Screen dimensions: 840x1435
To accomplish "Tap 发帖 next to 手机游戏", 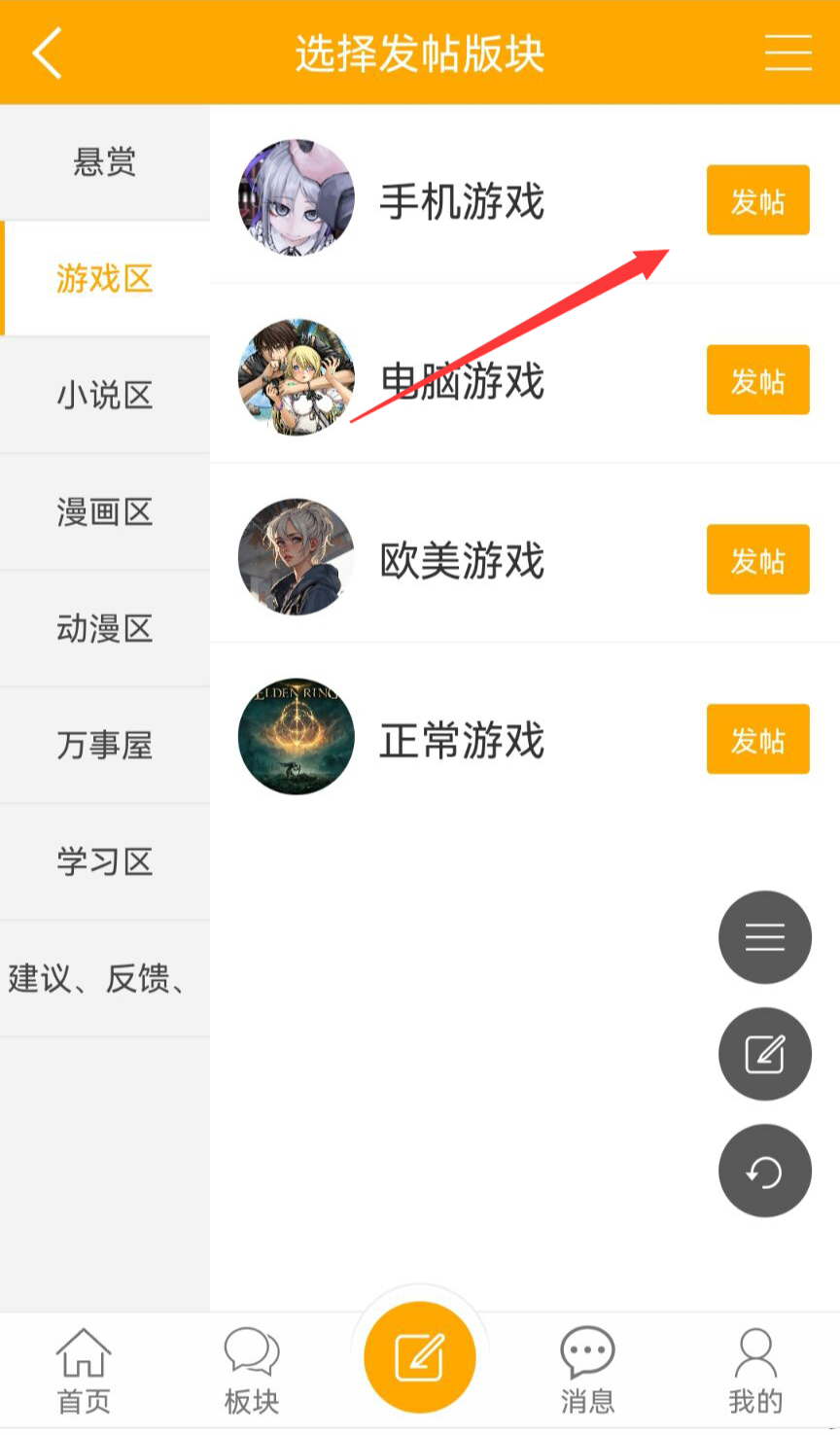I will (x=757, y=200).
